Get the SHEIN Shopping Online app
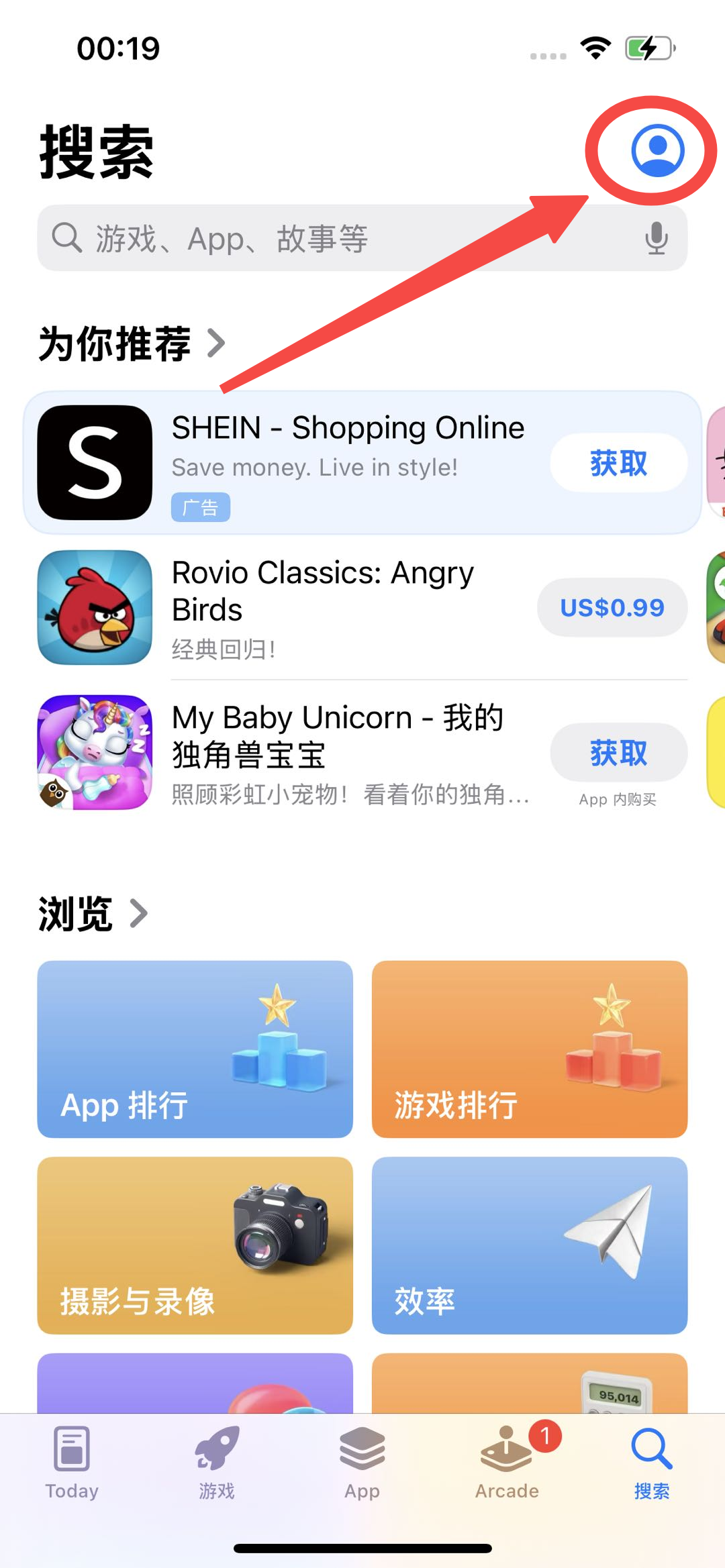Image resolution: width=725 pixels, height=1568 pixels. click(x=618, y=463)
